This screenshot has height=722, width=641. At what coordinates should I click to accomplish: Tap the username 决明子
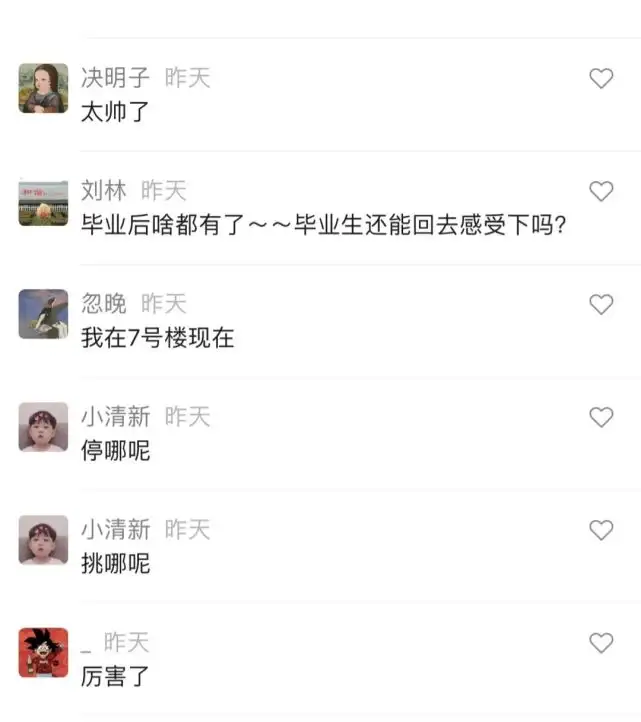tap(115, 77)
